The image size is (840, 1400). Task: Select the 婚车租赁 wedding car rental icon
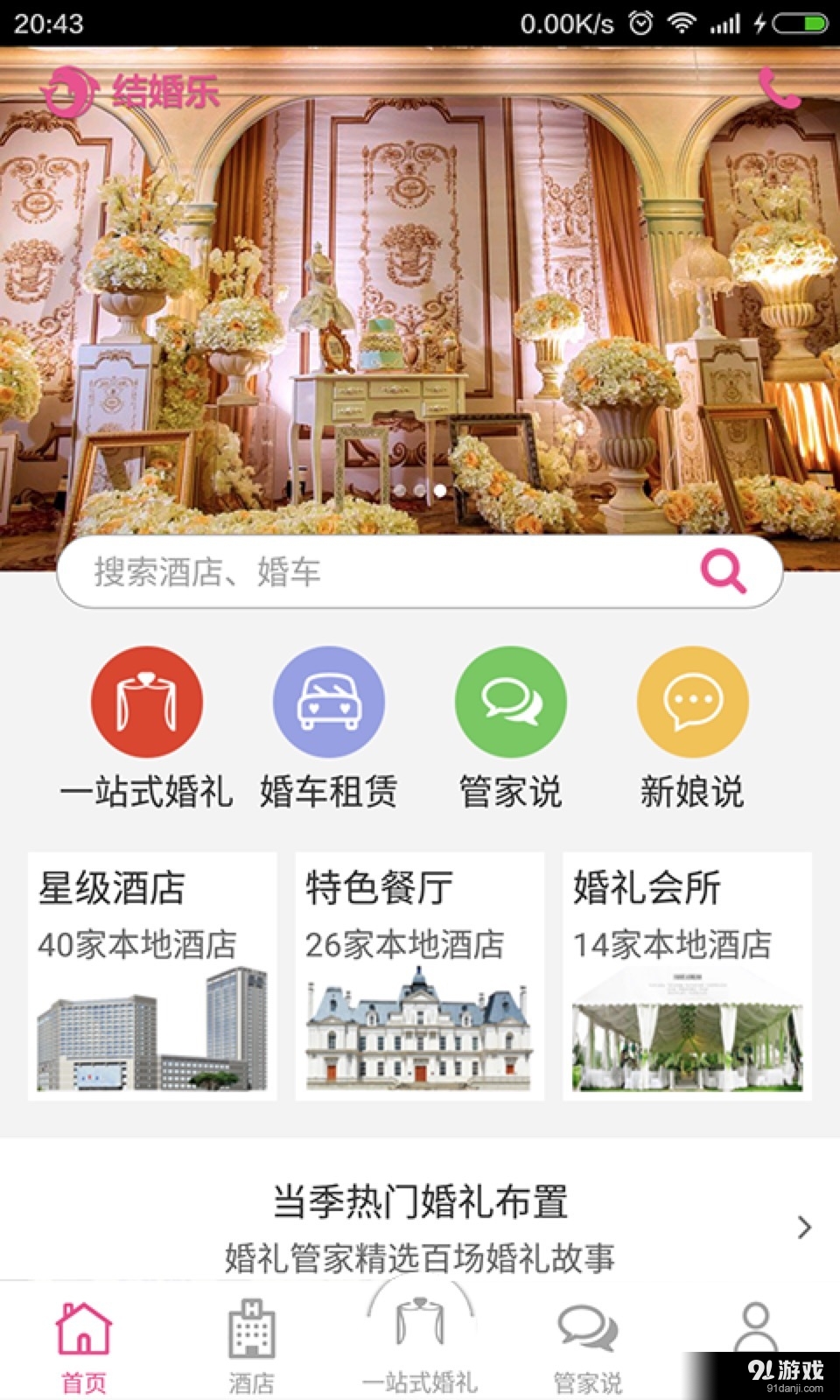(328, 702)
